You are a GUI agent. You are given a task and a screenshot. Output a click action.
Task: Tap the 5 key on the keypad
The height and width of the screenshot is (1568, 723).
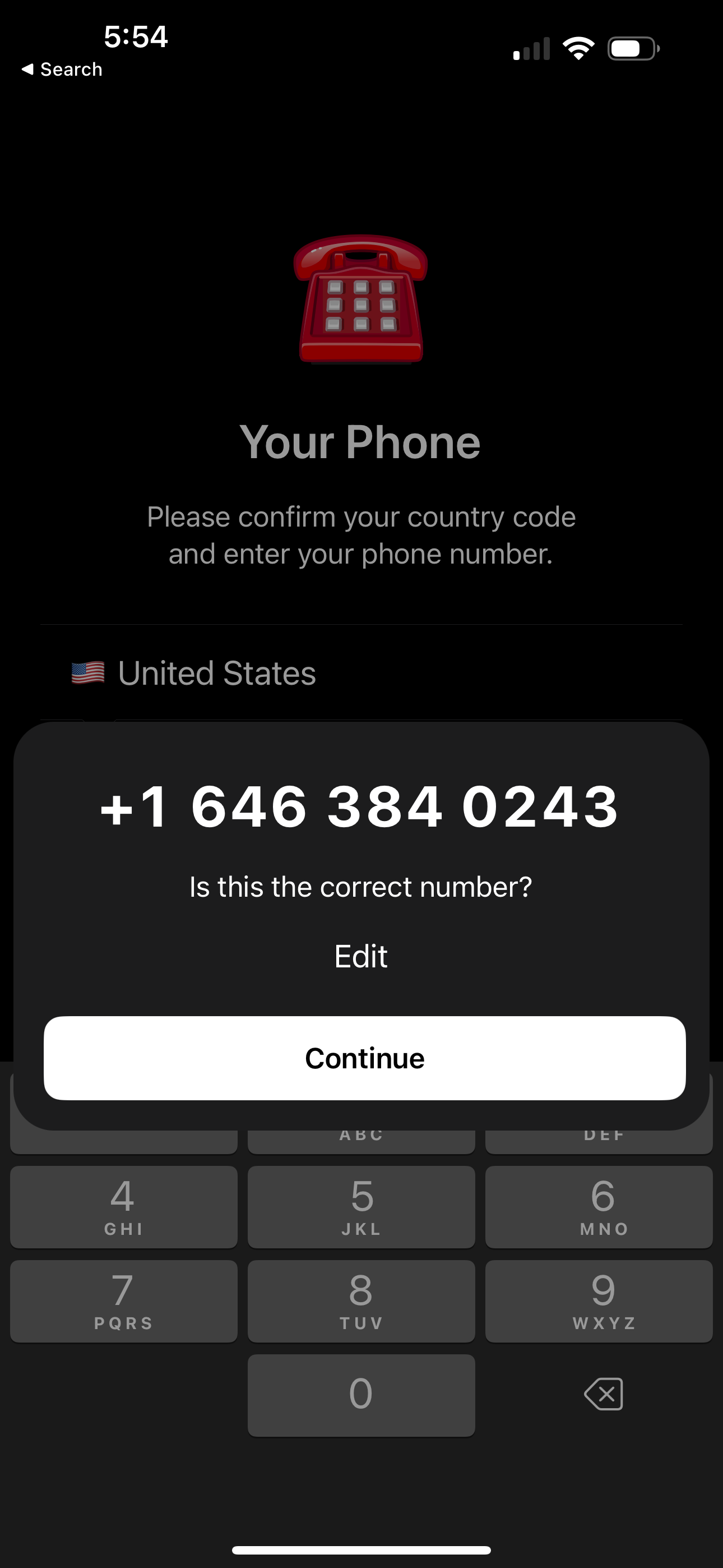click(x=361, y=1206)
